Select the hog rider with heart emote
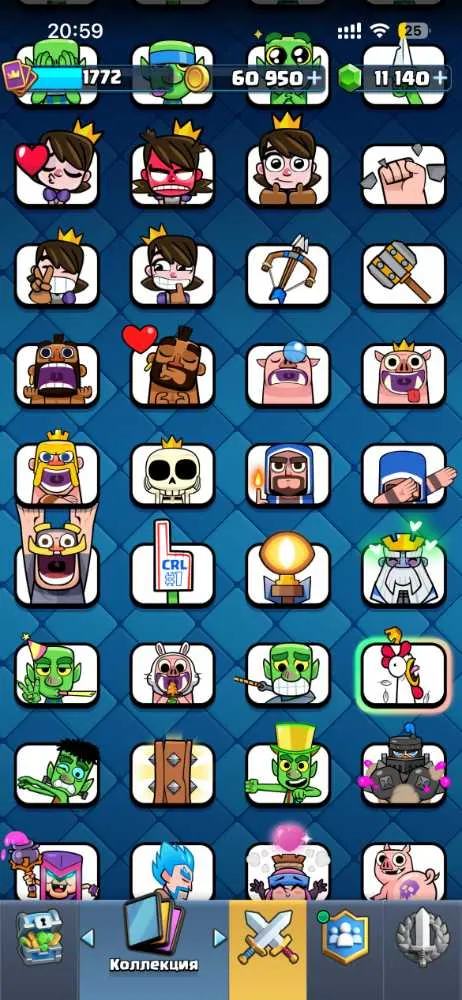 [172, 370]
